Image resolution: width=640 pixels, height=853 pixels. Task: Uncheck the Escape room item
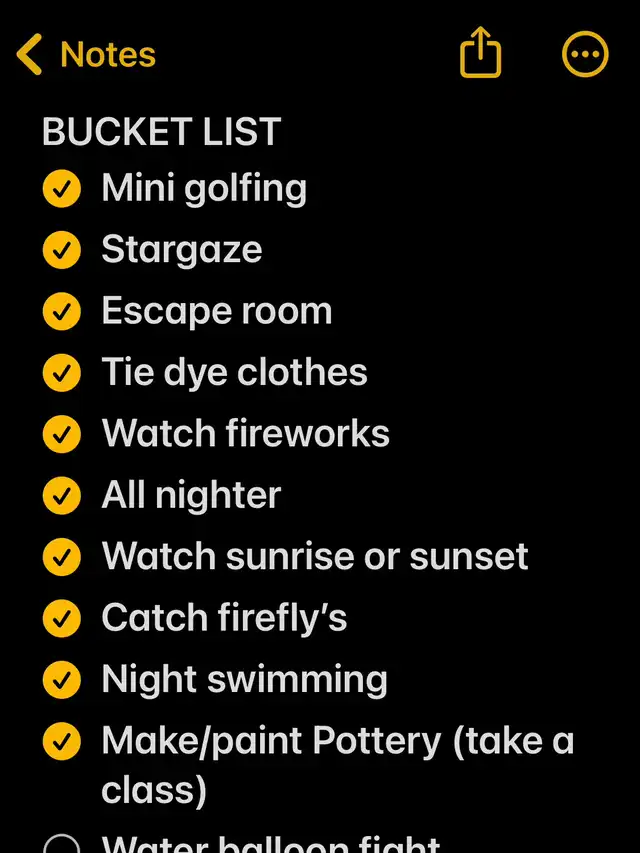coord(62,311)
